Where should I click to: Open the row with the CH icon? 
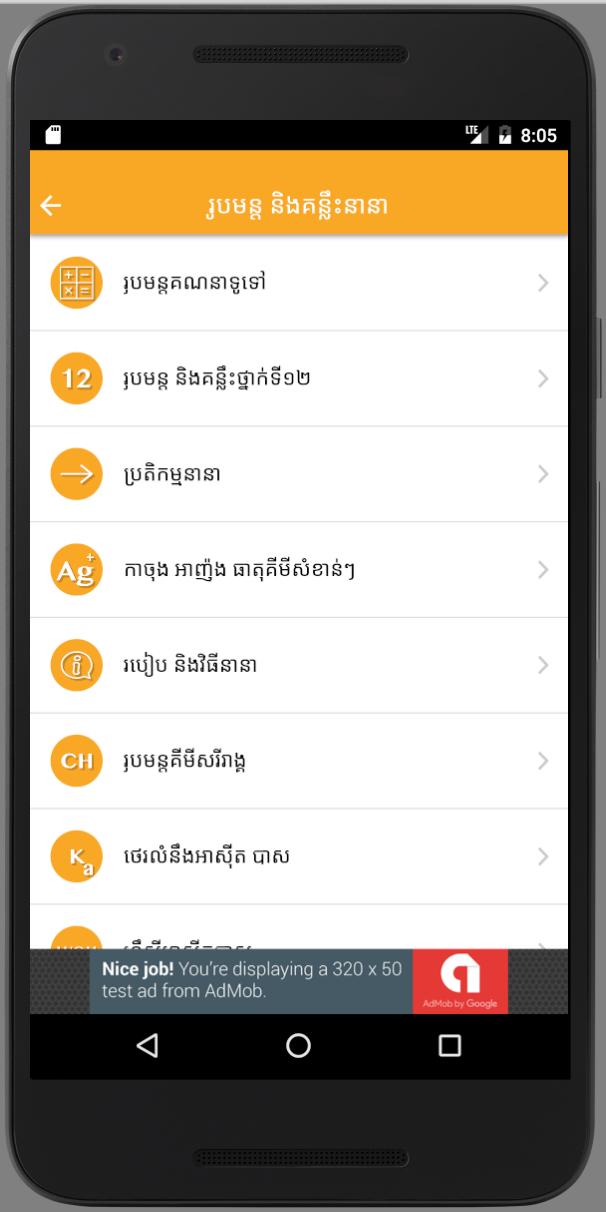click(x=298, y=761)
